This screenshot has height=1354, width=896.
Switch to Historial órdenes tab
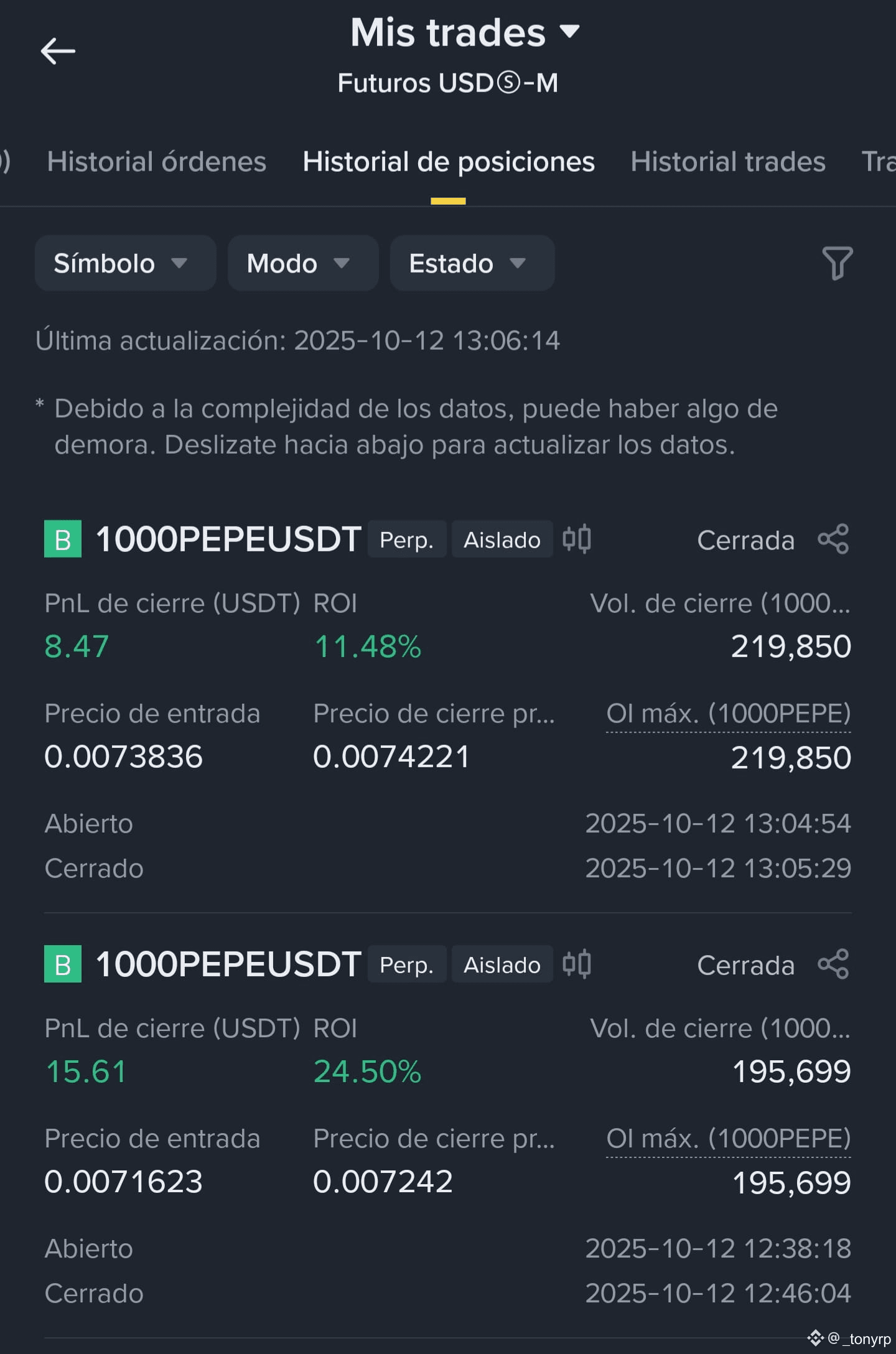click(157, 162)
